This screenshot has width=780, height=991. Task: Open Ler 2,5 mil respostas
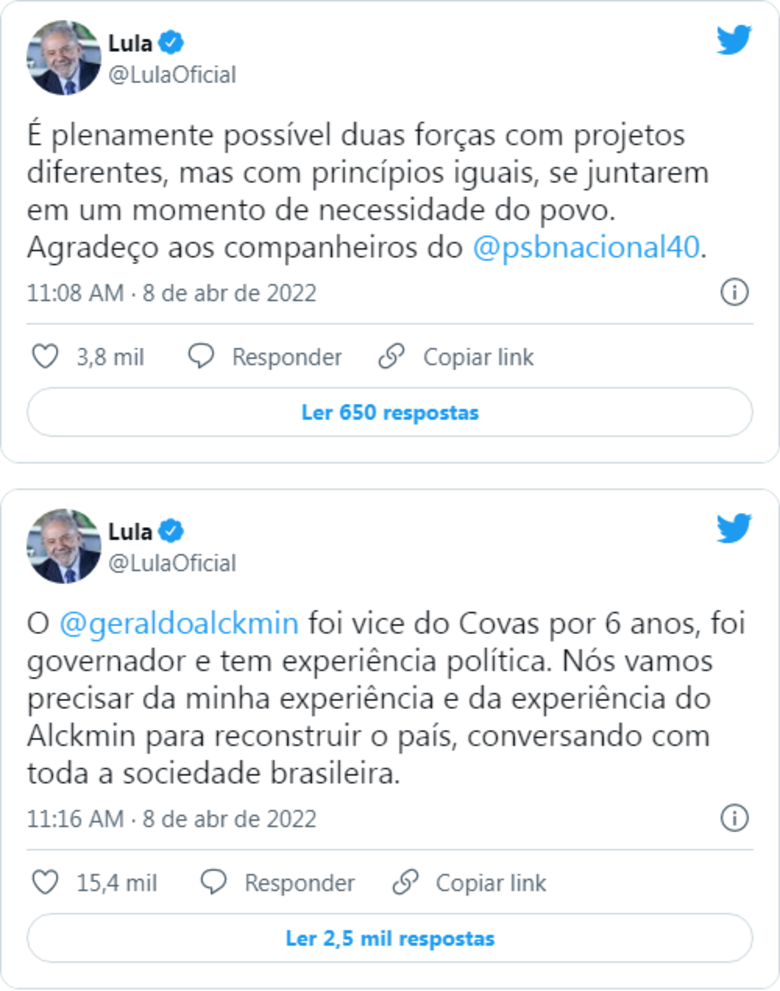[x=389, y=939]
